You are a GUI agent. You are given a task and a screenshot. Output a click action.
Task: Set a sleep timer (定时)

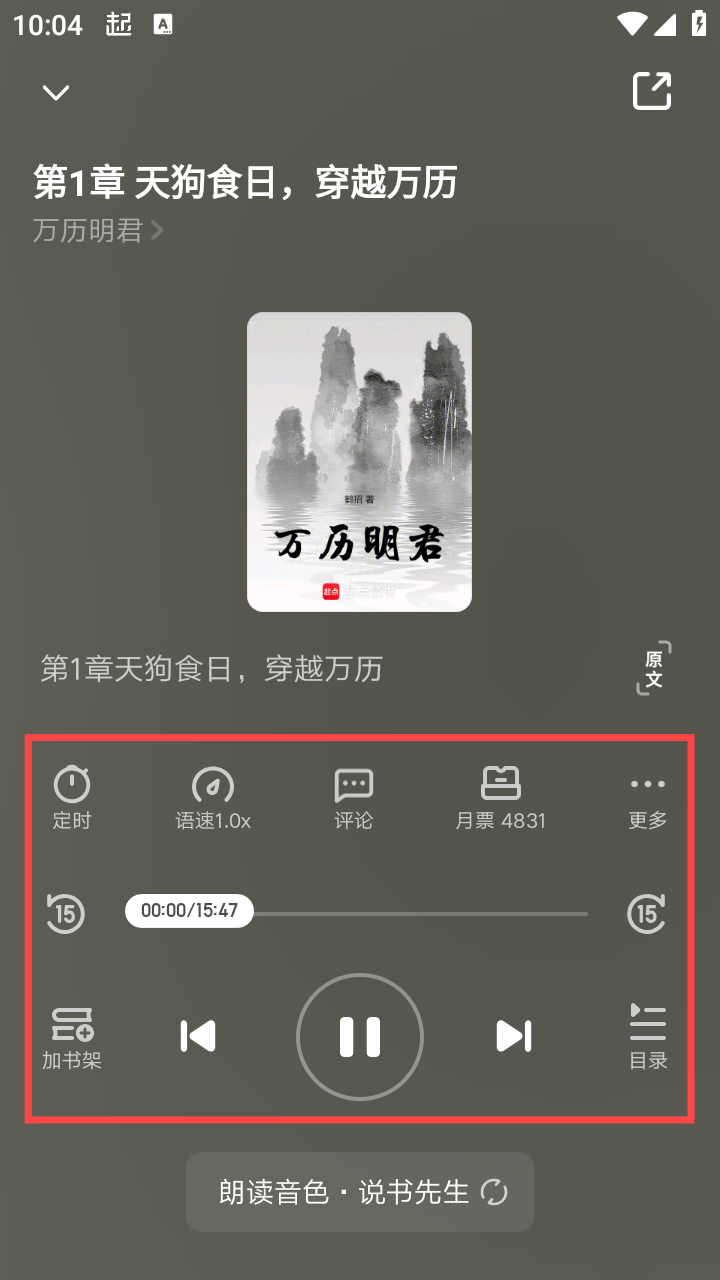pyautogui.click(x=72, y=797)
